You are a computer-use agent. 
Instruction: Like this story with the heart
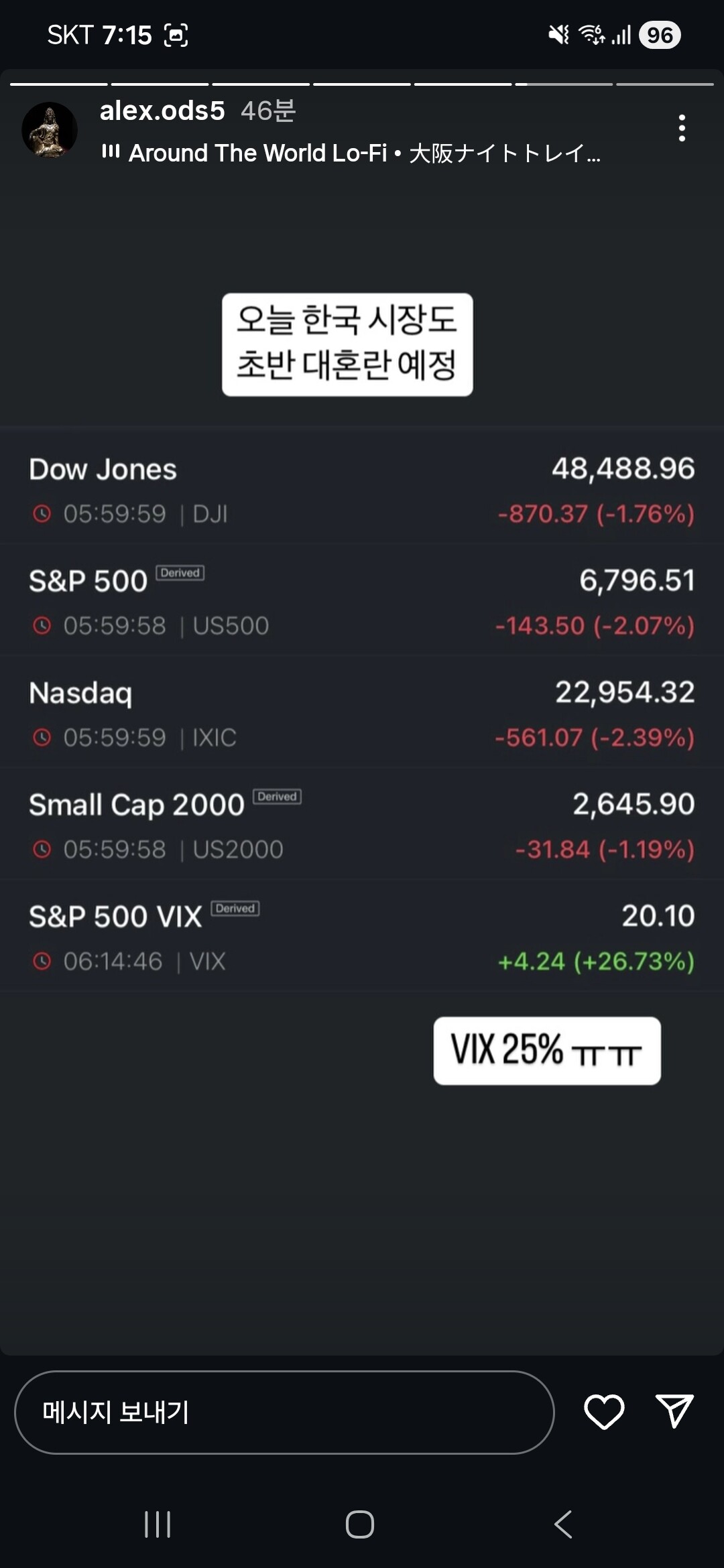tap(604, 1412)
